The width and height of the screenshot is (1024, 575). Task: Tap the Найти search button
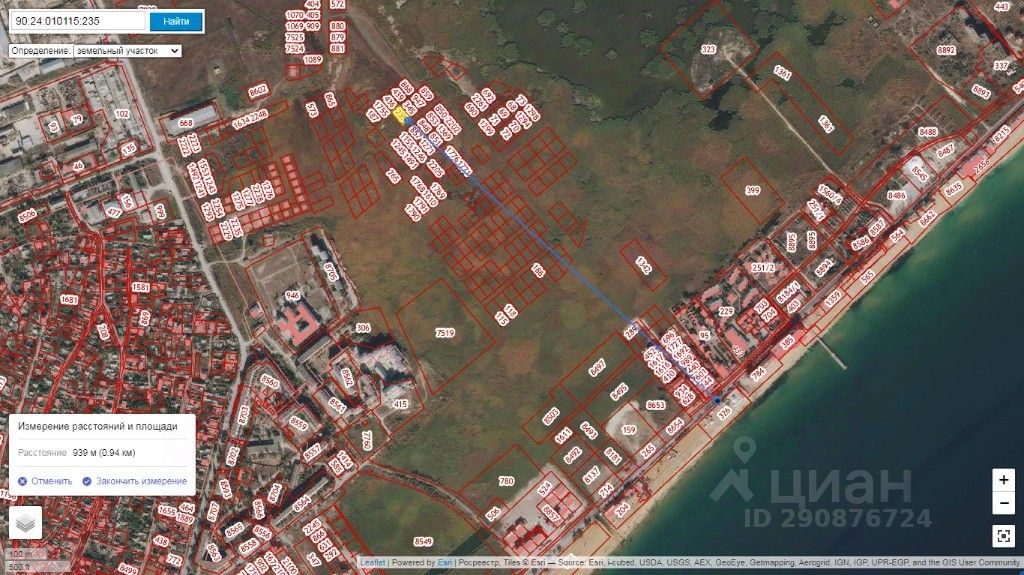175,21
